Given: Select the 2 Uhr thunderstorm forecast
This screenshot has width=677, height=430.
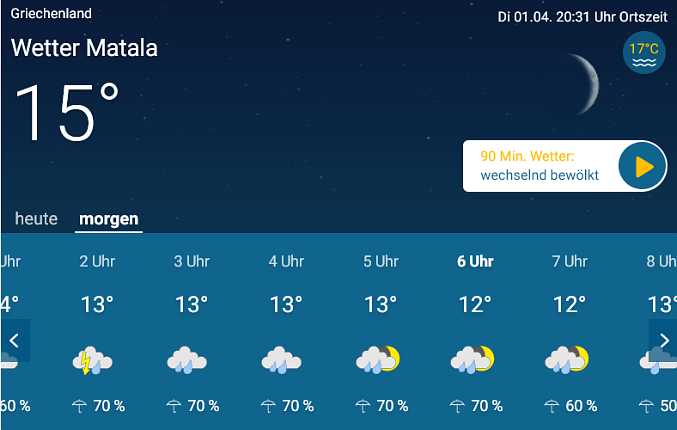Looking at the screenshot, I should 97,332.
